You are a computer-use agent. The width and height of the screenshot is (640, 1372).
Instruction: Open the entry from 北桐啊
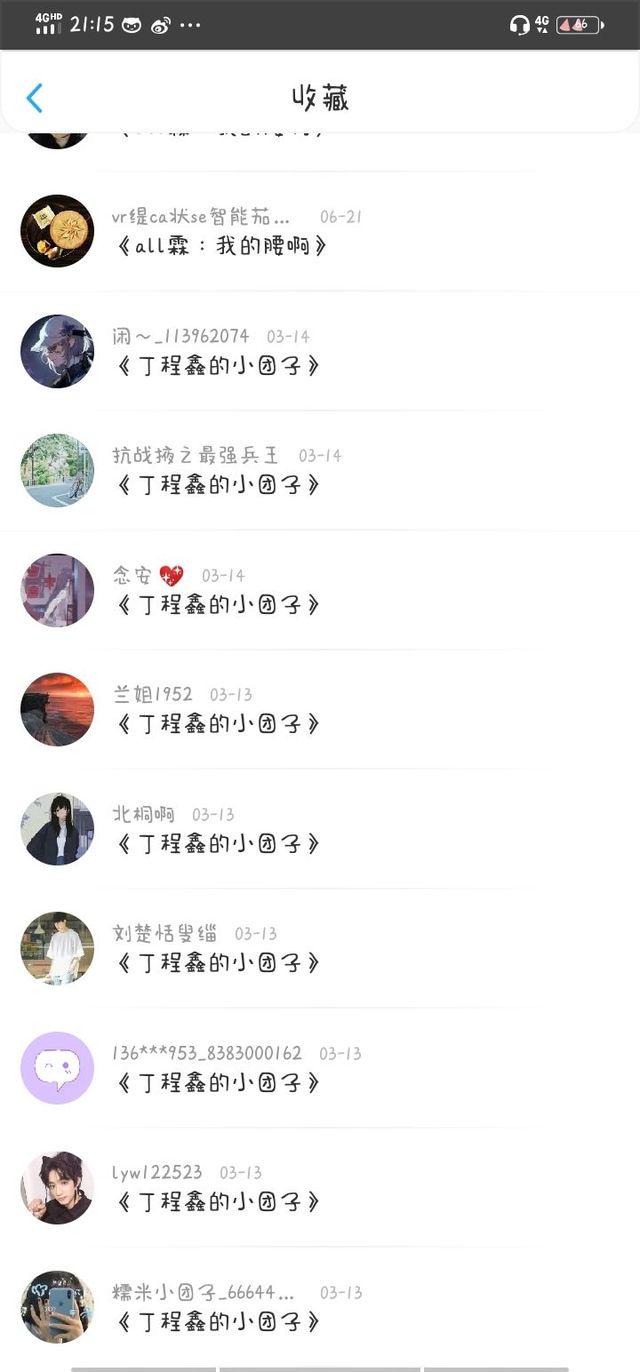pos(219,843)
